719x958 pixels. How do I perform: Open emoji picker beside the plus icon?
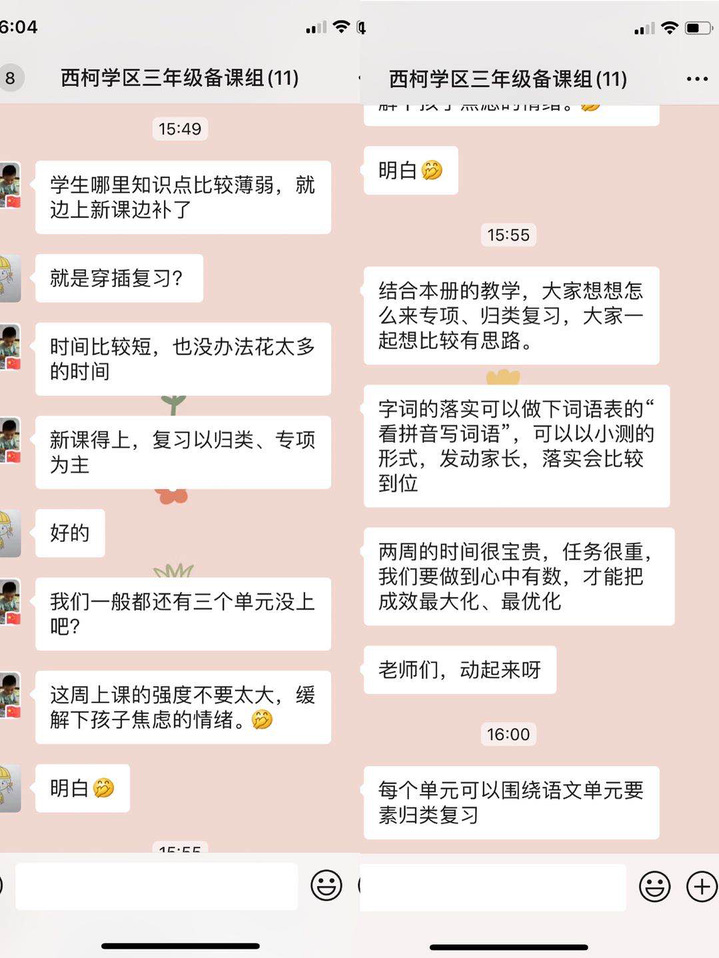(x=654, y=886)
